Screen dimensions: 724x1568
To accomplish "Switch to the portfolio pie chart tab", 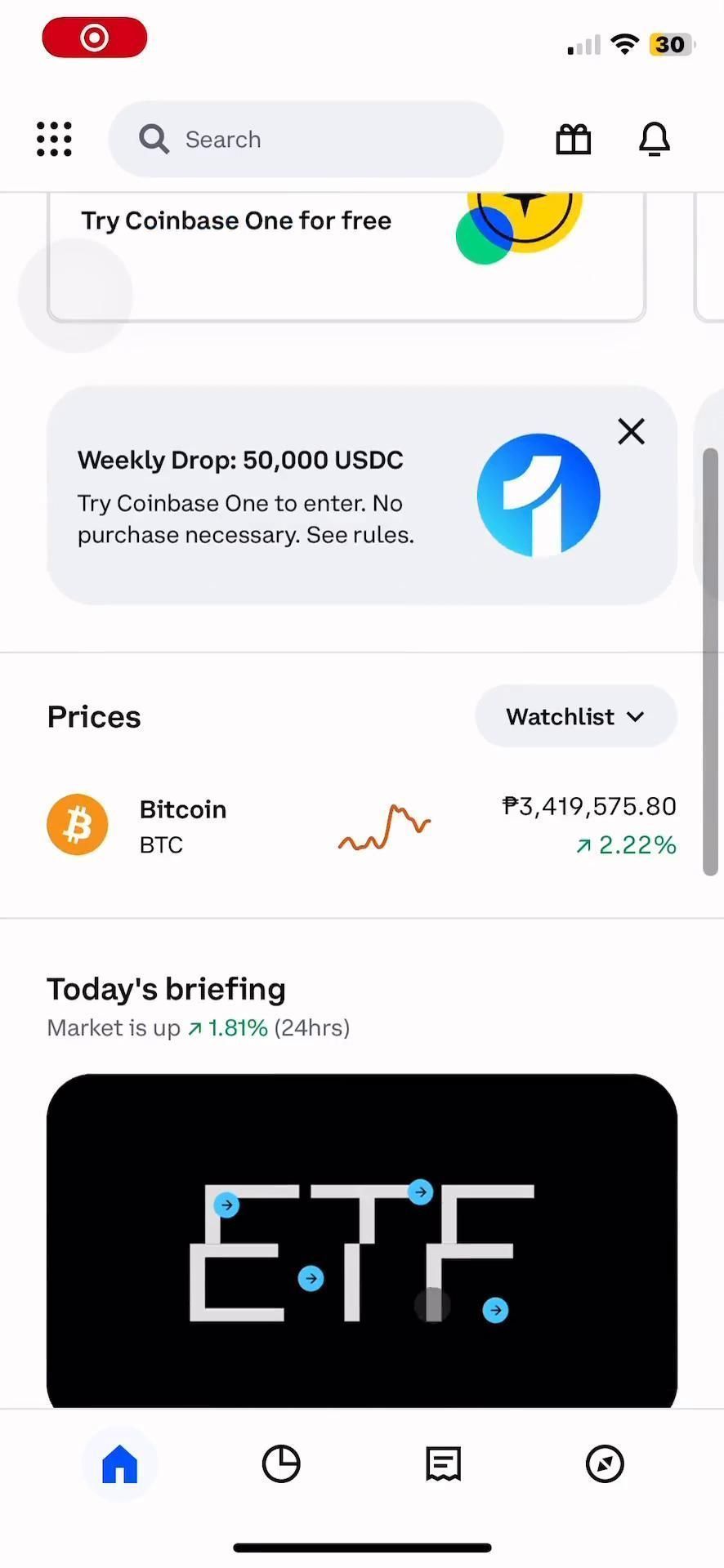I will tap(281, 1463).
